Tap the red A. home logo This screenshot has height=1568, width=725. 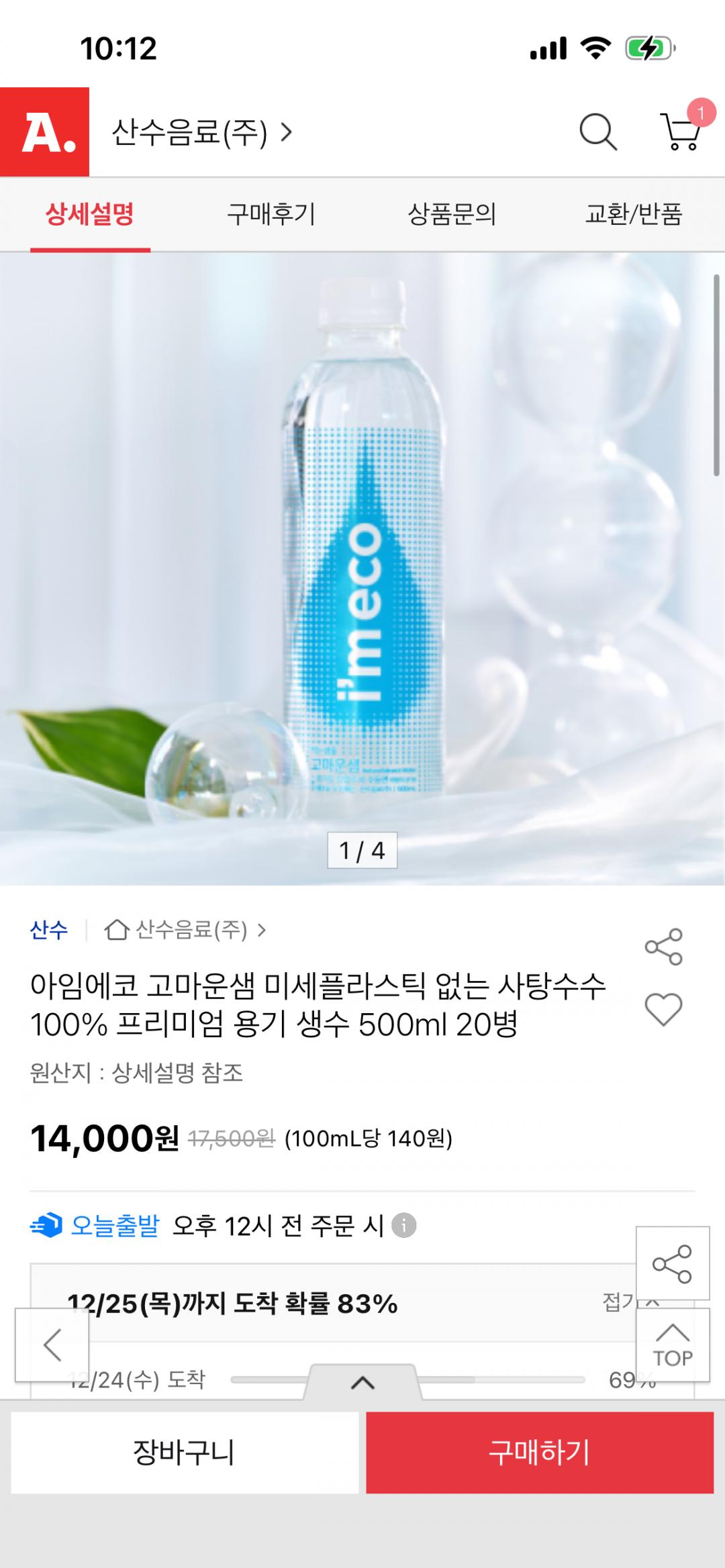point(45,132)
